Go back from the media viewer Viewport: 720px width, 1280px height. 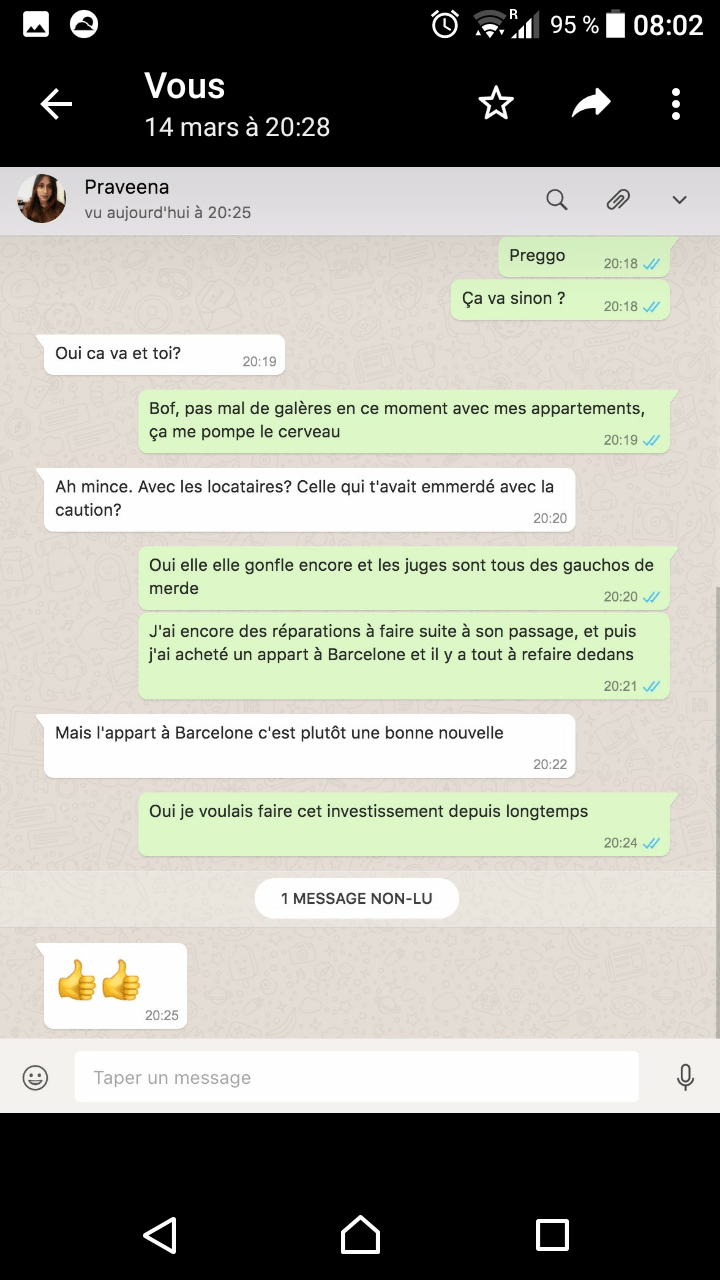click(56, 104)
